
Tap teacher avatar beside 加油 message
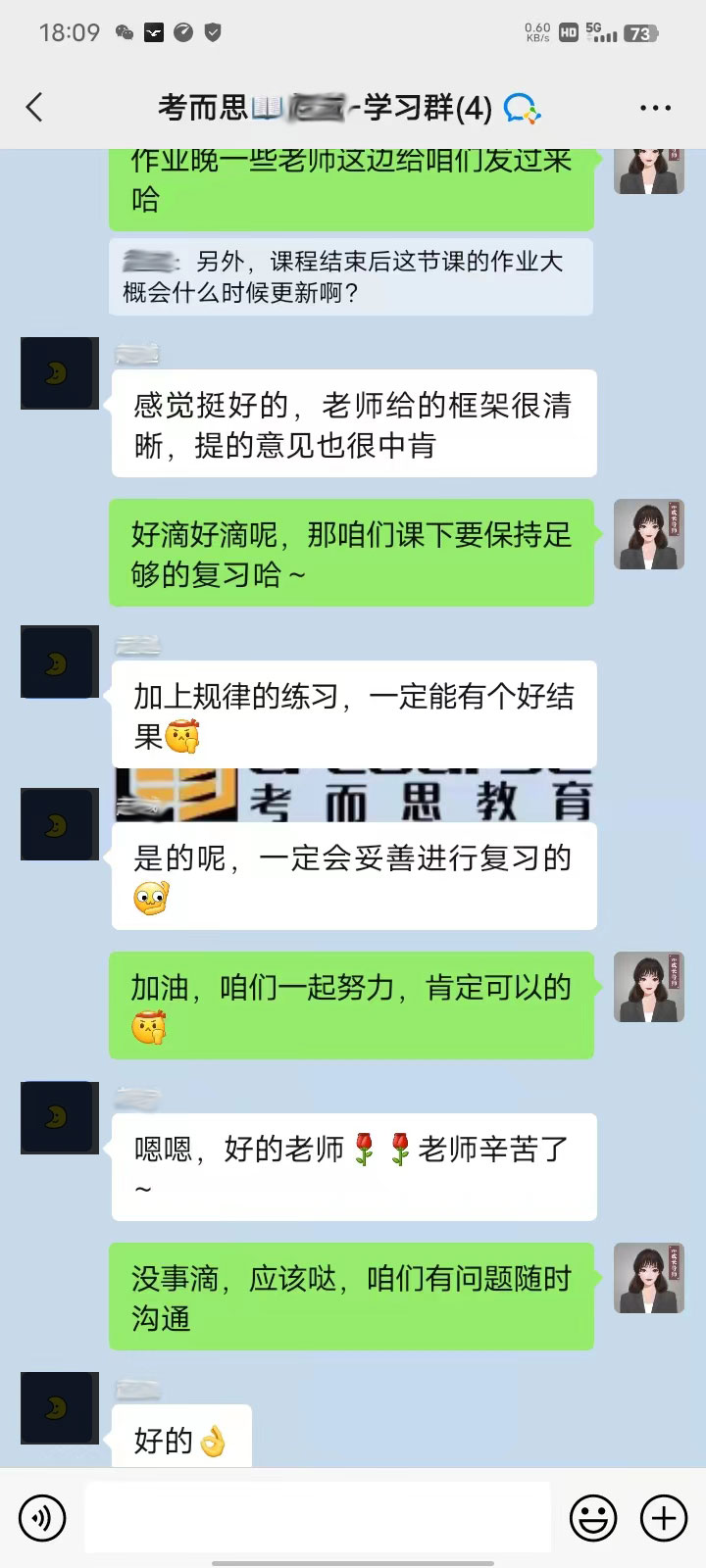pos(648,987)
